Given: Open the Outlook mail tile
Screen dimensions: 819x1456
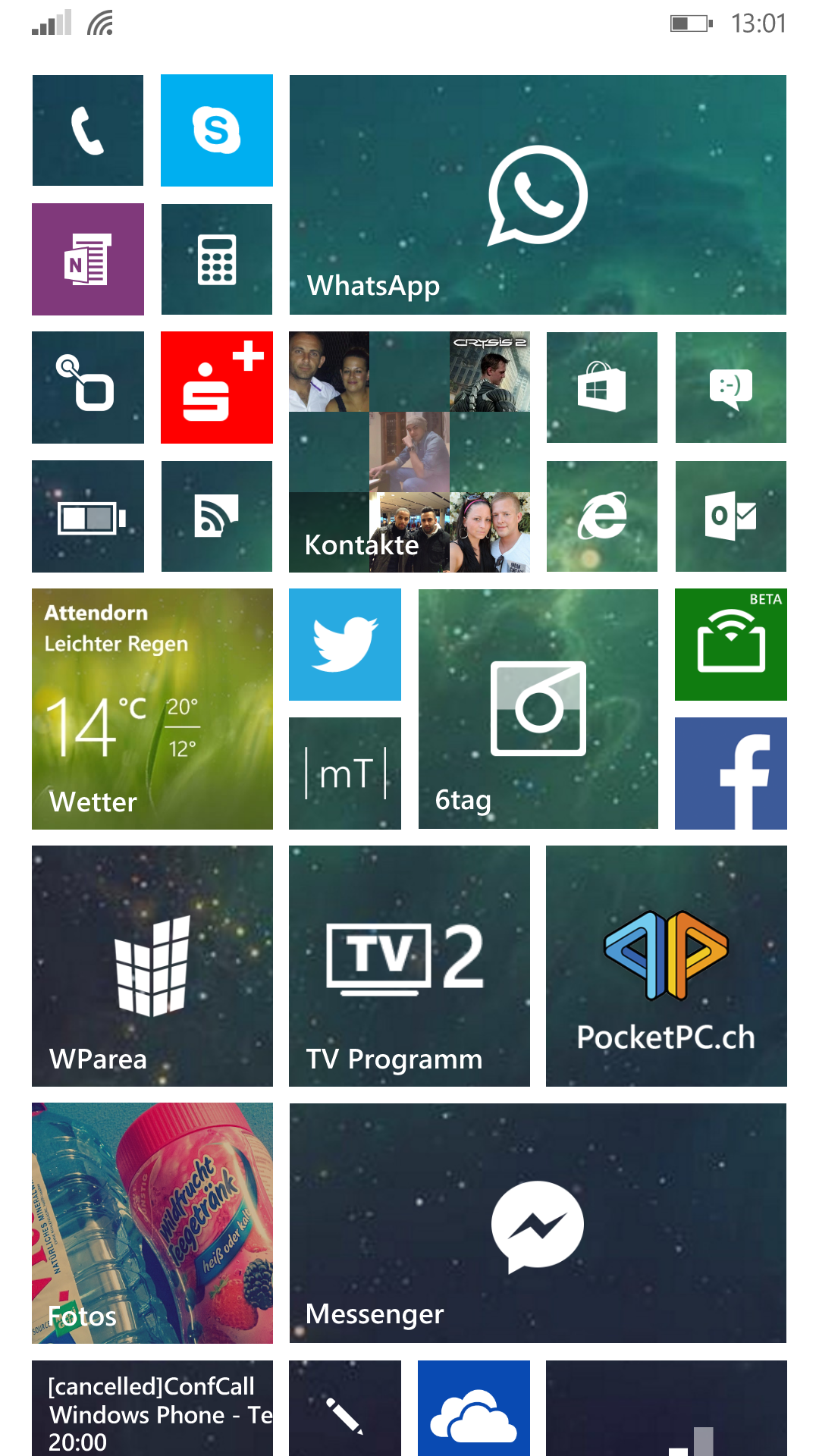Looking at the screenshot, I should [x=731, y=516].
